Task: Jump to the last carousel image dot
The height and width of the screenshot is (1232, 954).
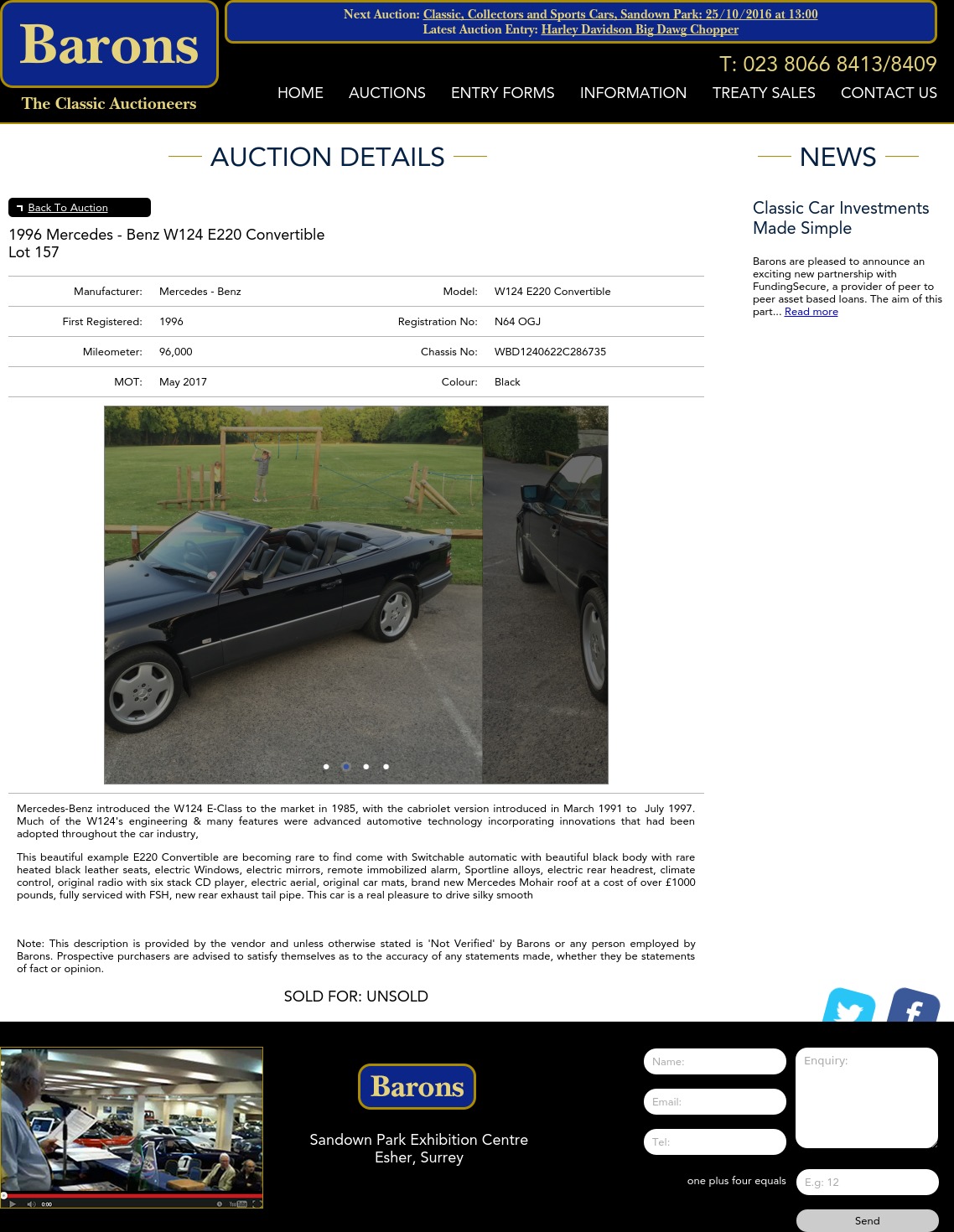Action: [x=386, y=767]
